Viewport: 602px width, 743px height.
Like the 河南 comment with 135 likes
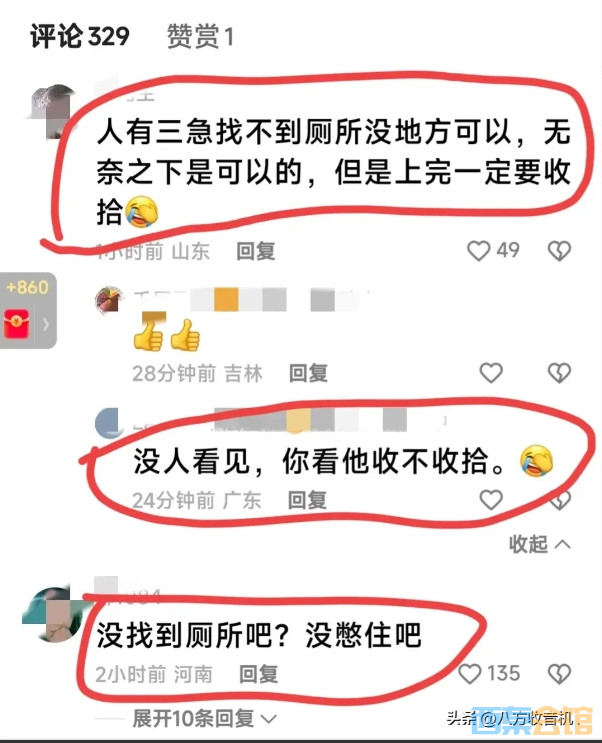point(472,673)
